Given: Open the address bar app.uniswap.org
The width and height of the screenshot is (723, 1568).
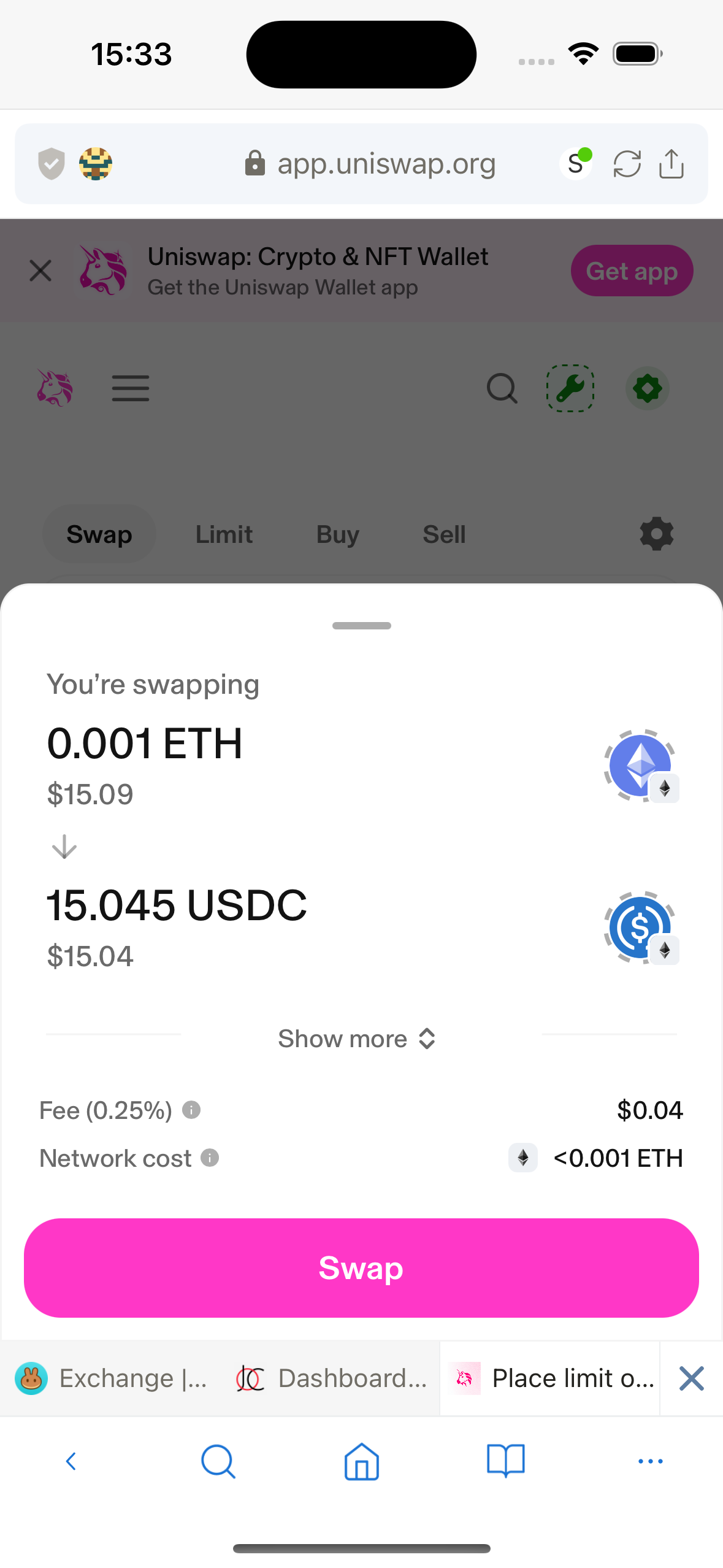Looking at the screenshot, I should (x=386, y=164).
